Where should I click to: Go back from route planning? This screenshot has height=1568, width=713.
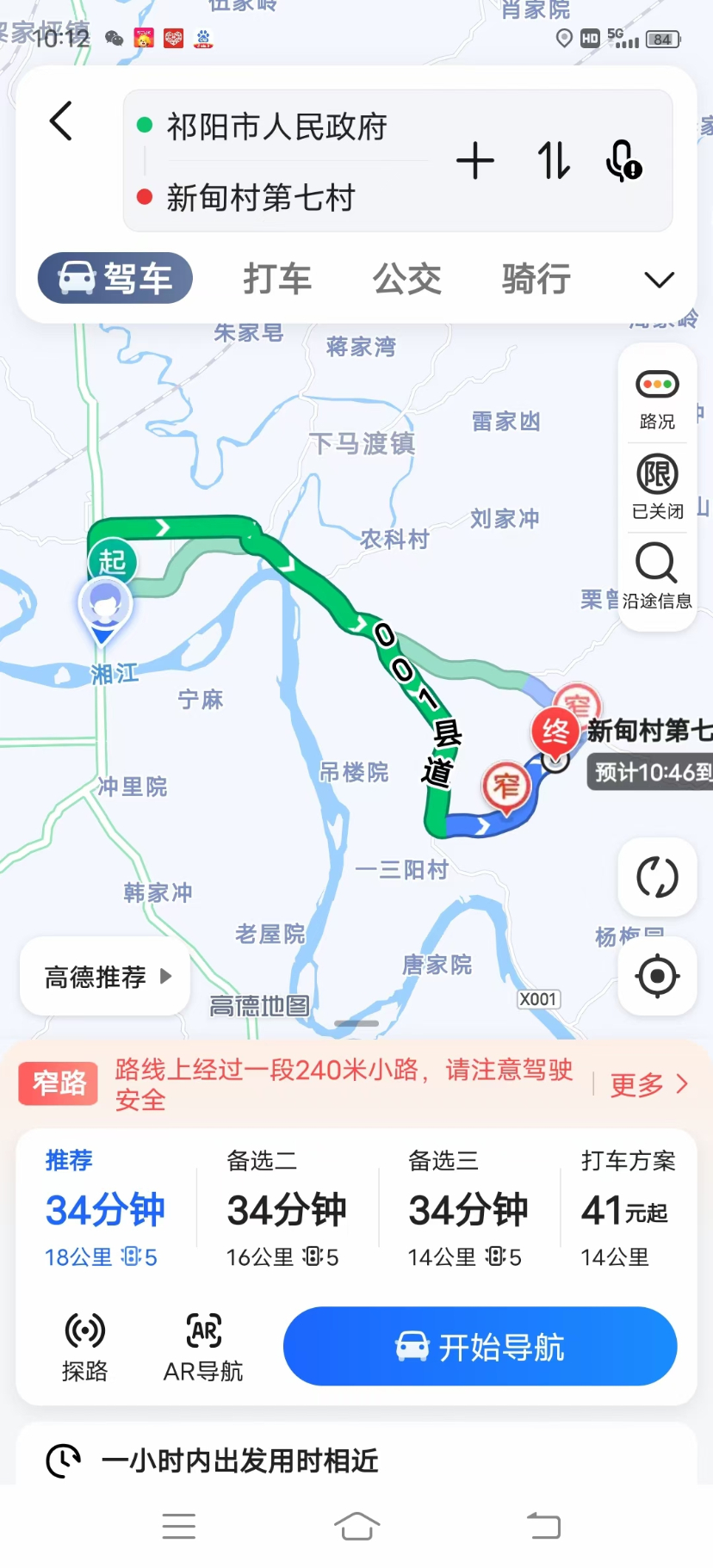click(x=61, y=121)
